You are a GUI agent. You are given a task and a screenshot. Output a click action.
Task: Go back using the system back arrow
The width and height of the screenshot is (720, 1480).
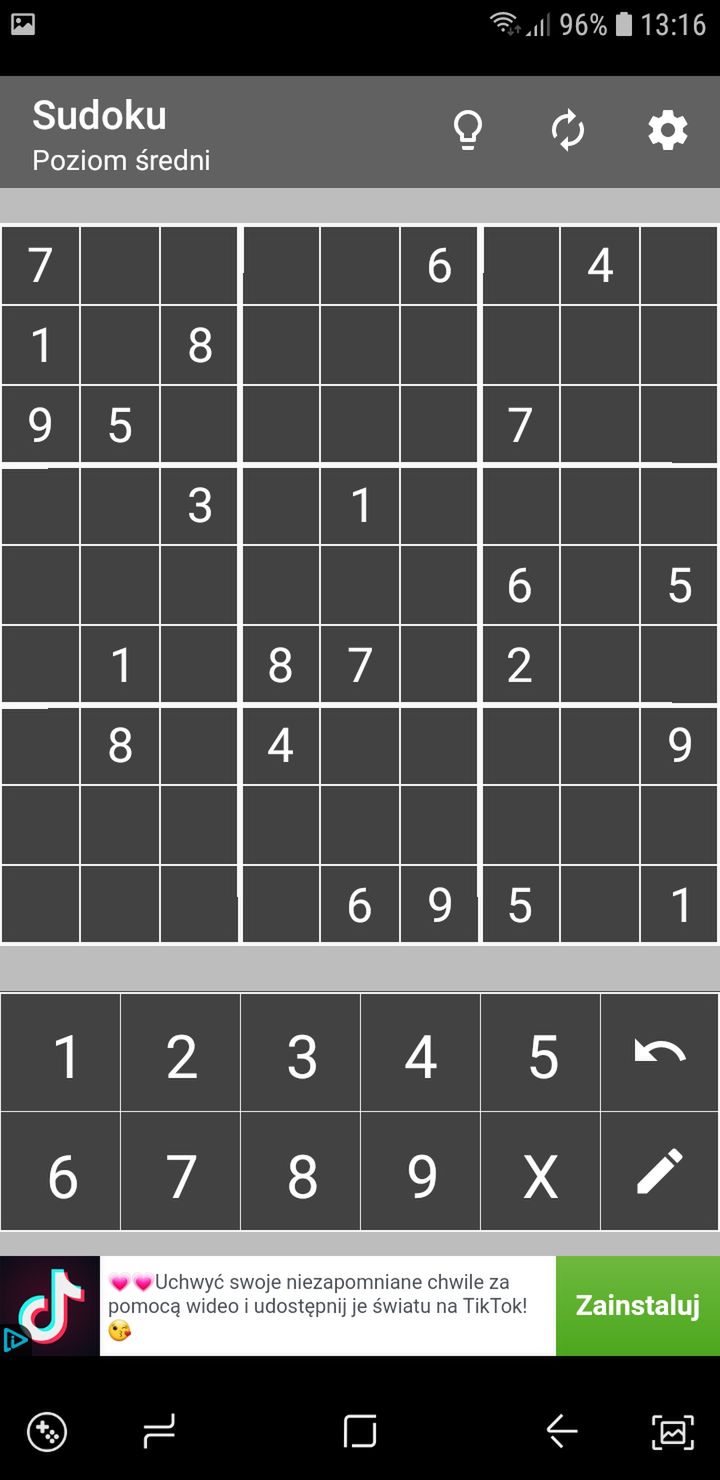point(562,1432)
